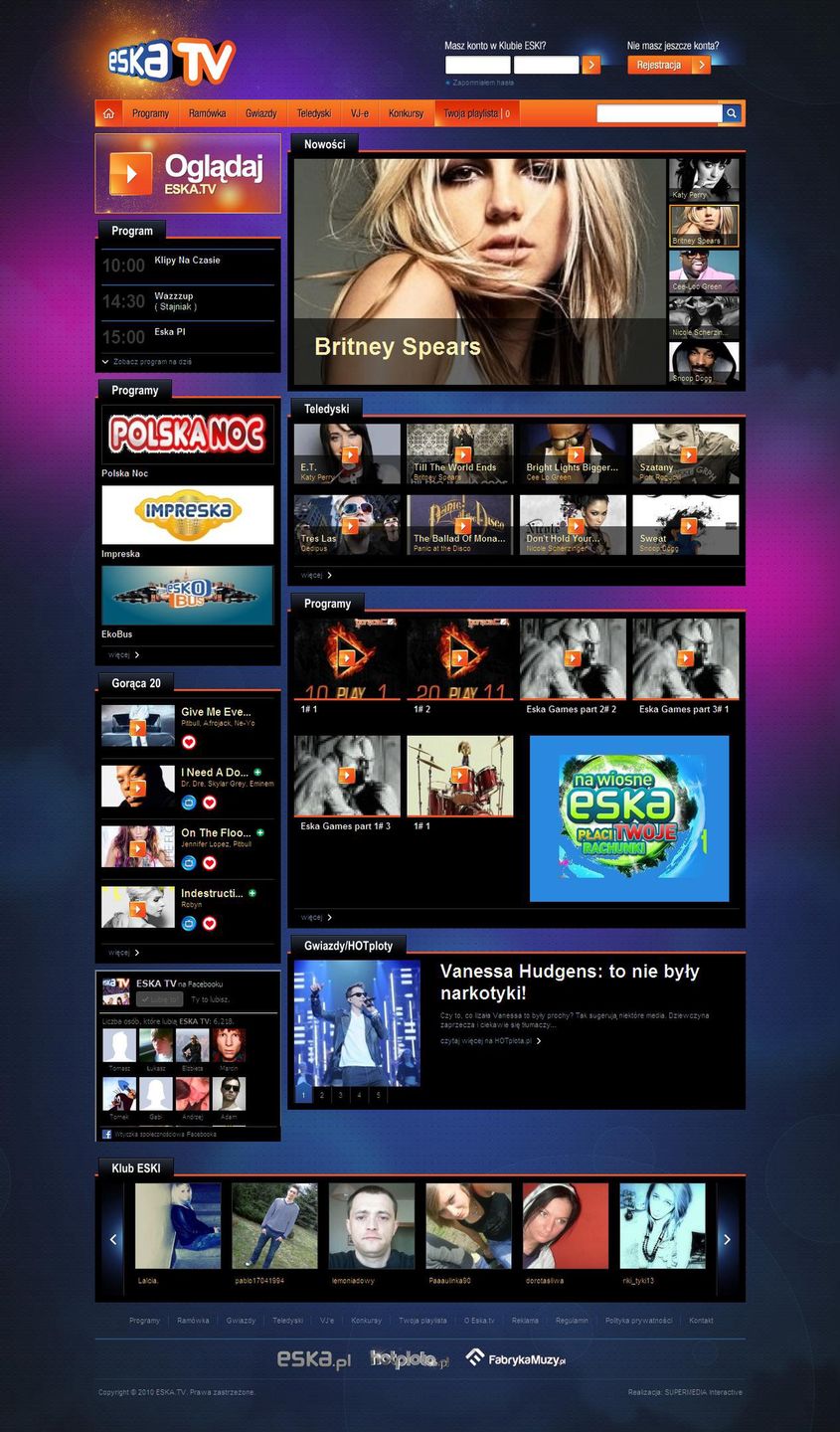The height and width of the screenshot is (1432, 840).
Task: Show next Klub ESKI members
Action: tap(727, 1239)
